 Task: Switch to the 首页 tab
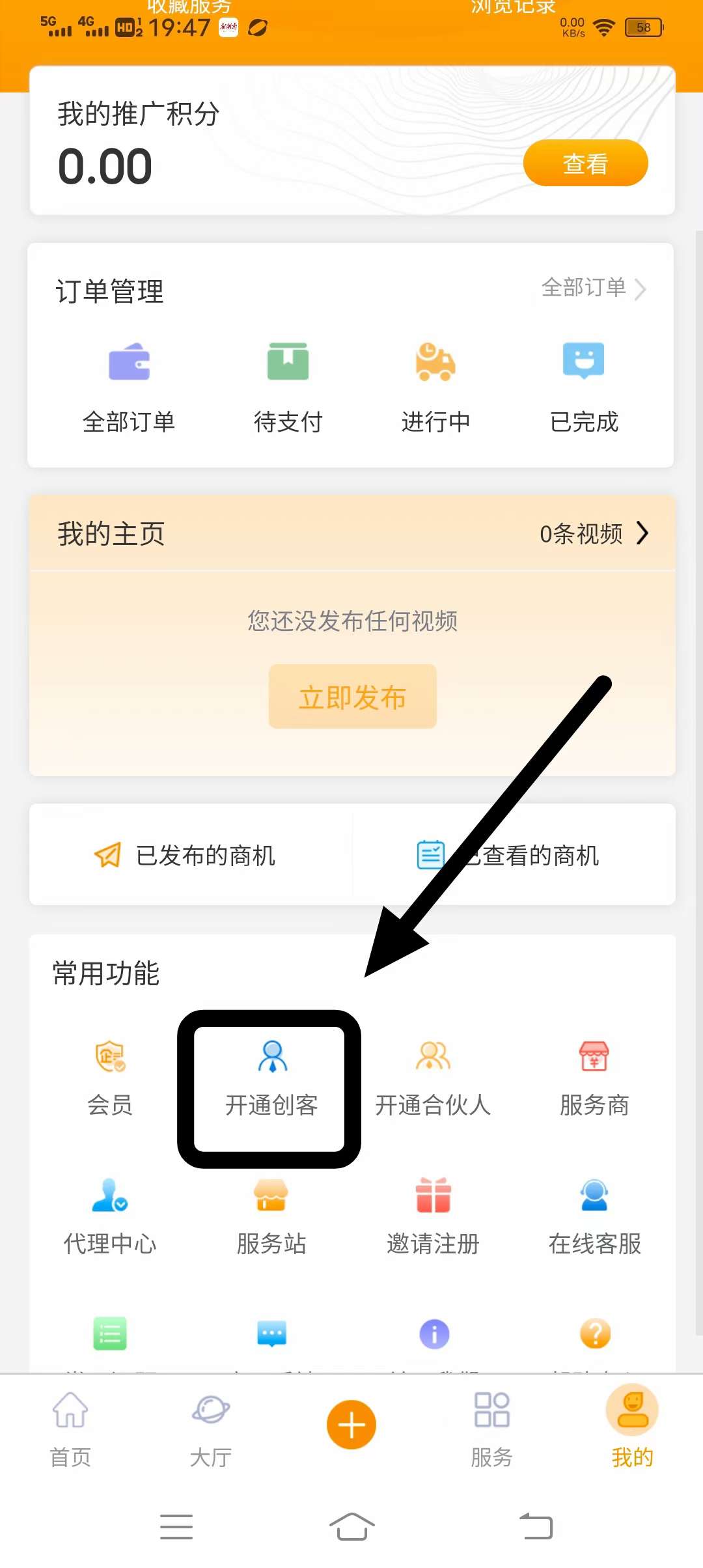(x=70, y=1429)
